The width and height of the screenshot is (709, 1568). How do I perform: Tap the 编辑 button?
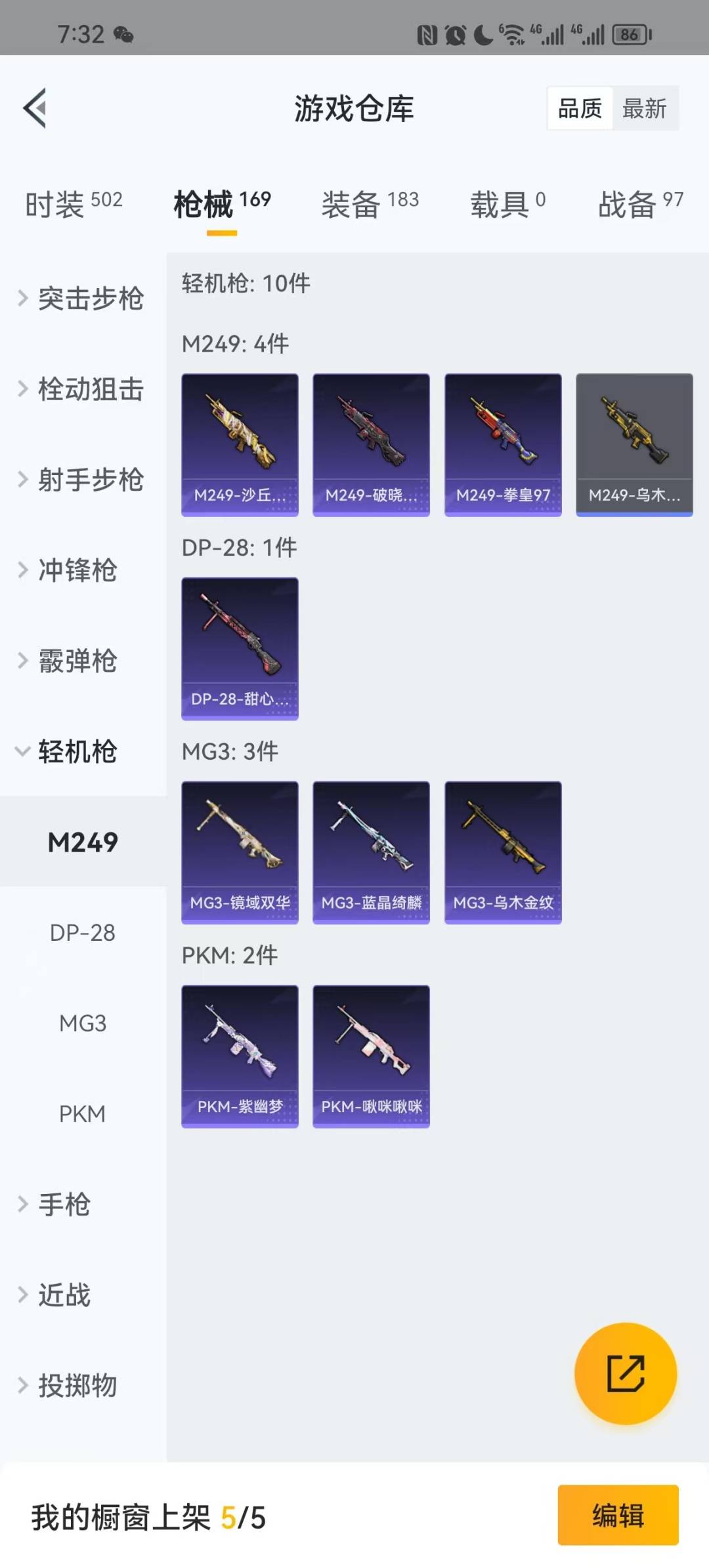click(x=618, y=1516)
